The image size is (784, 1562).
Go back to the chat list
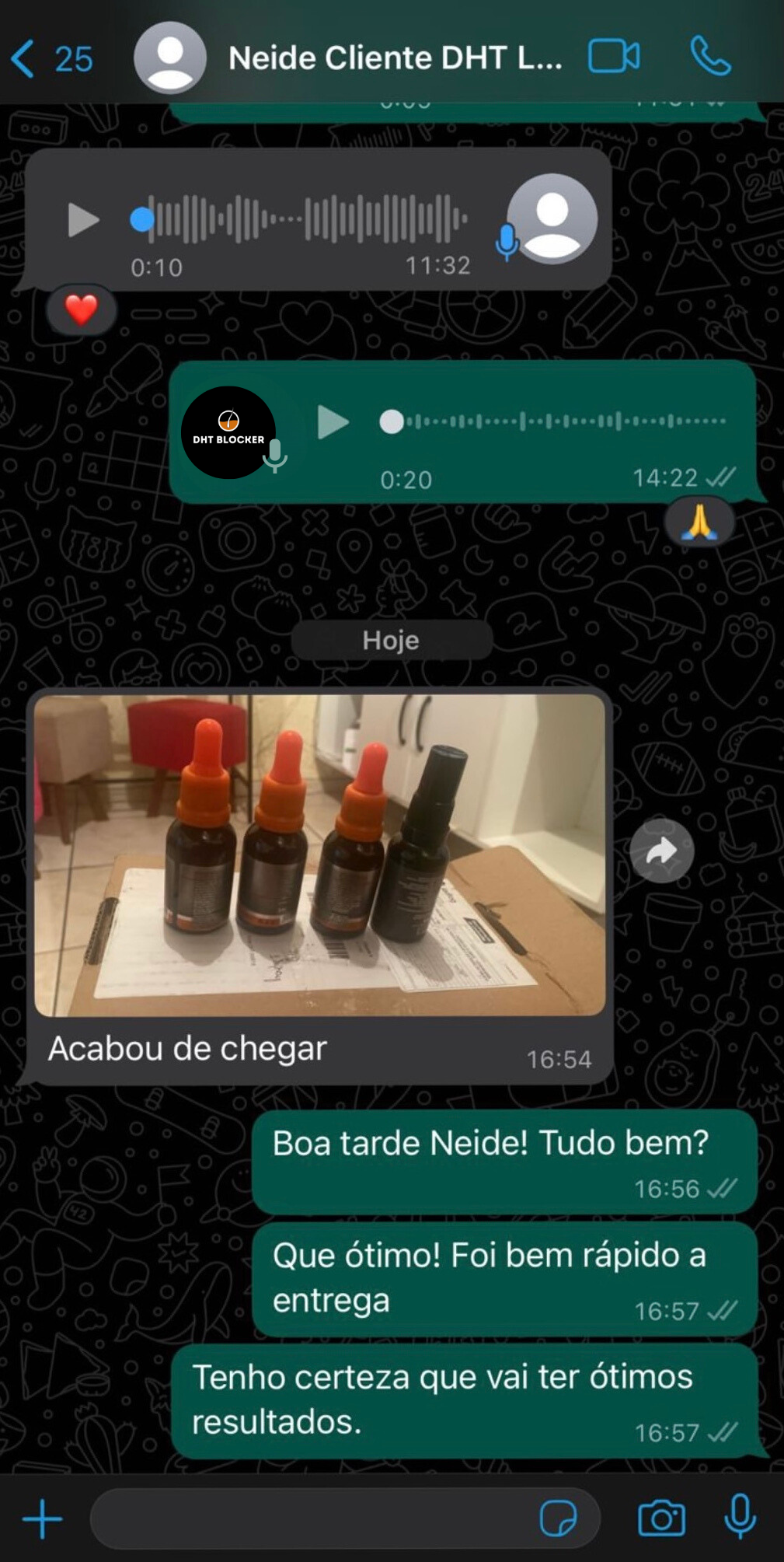coord(25,59)
